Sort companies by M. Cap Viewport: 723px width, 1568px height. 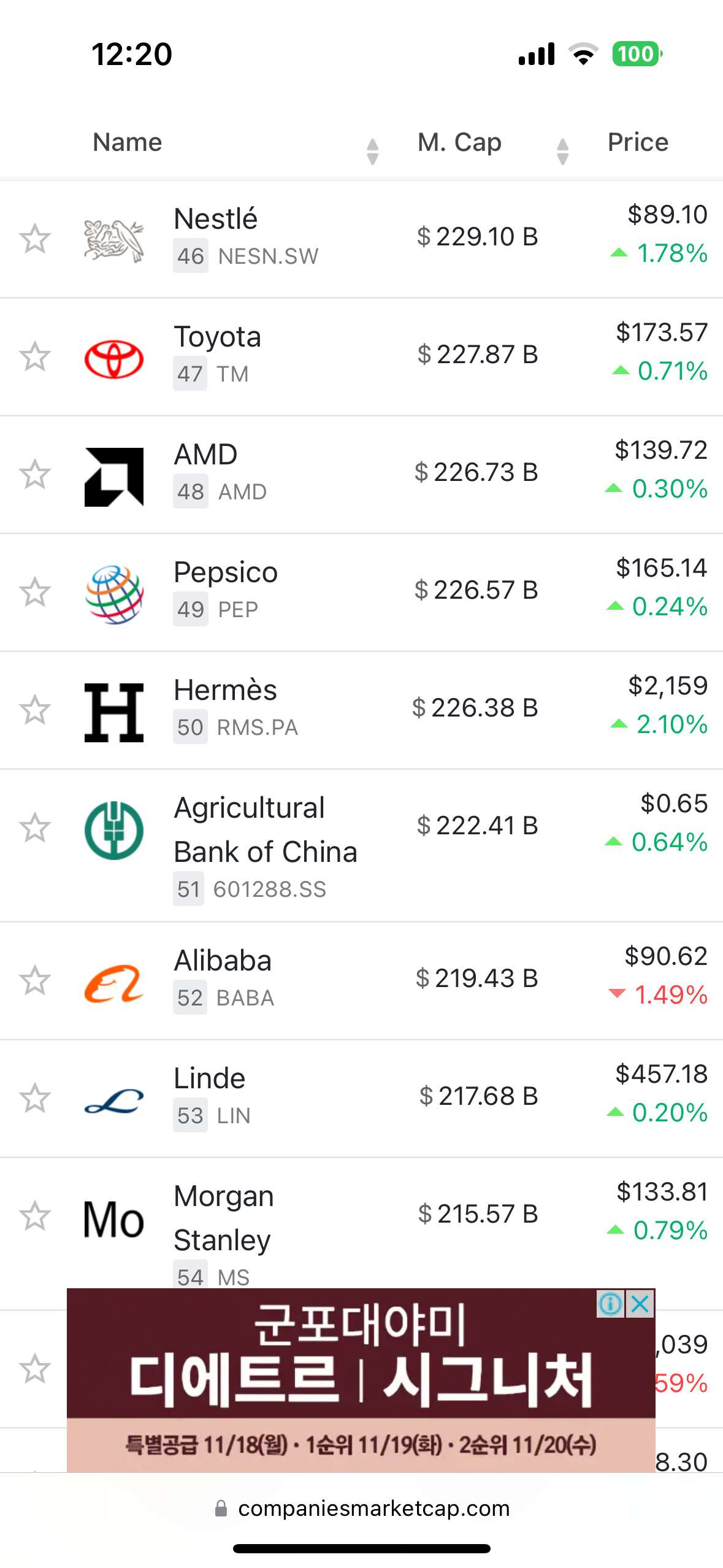(x=459, y=142)
